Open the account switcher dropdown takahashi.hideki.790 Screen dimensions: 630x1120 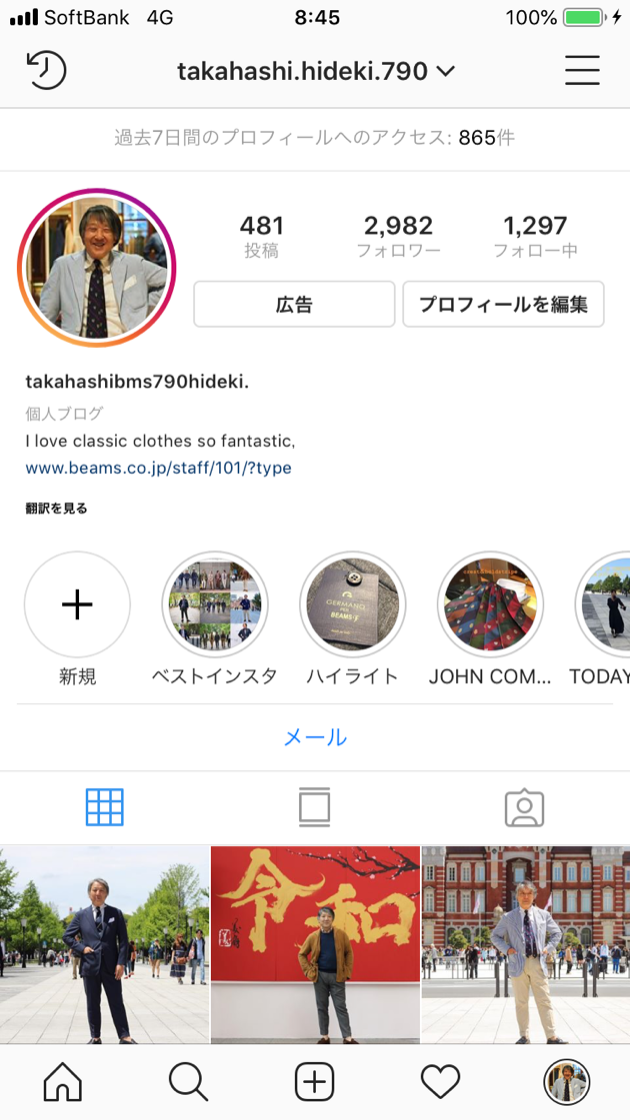click(x=316, y=71)
